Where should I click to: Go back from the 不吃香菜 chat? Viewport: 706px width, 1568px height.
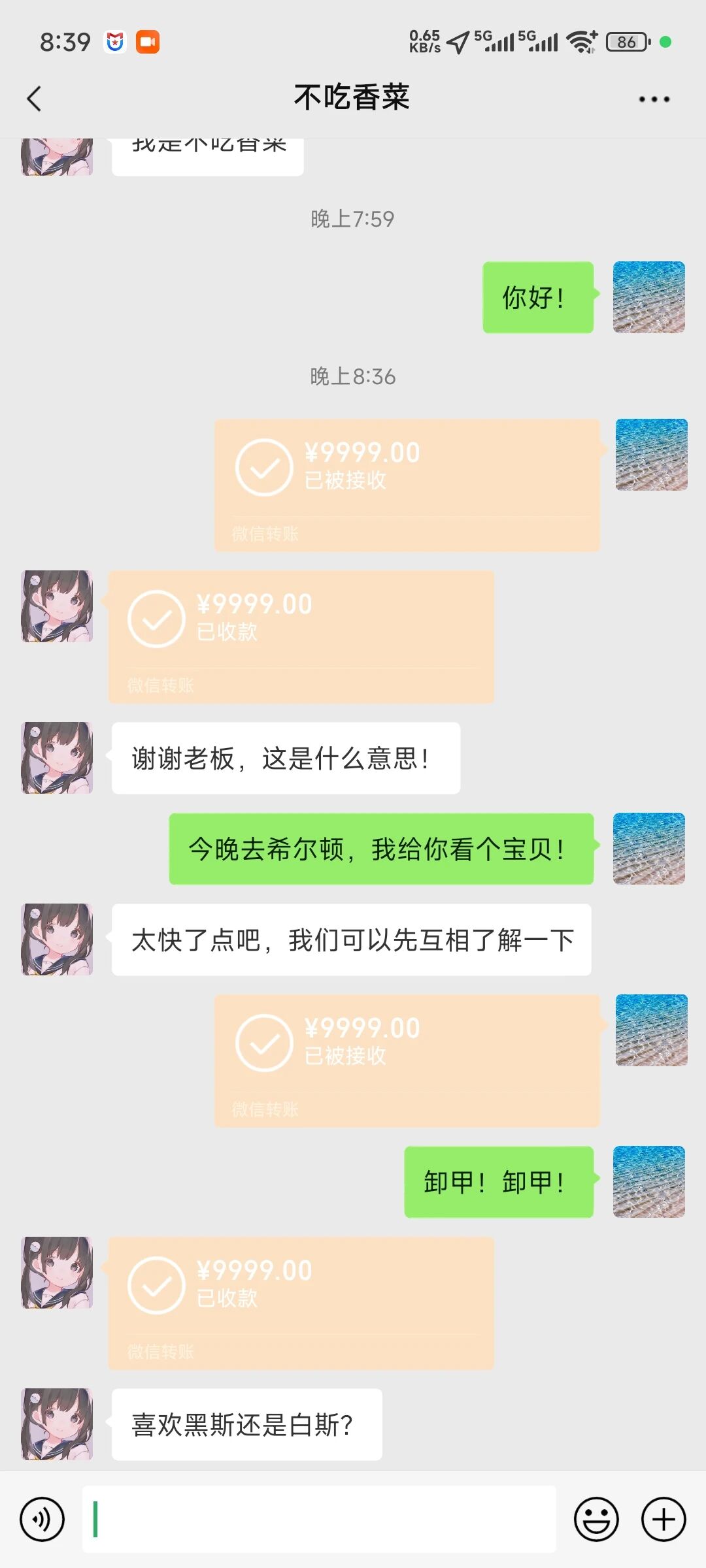click(x=34, y=99)
